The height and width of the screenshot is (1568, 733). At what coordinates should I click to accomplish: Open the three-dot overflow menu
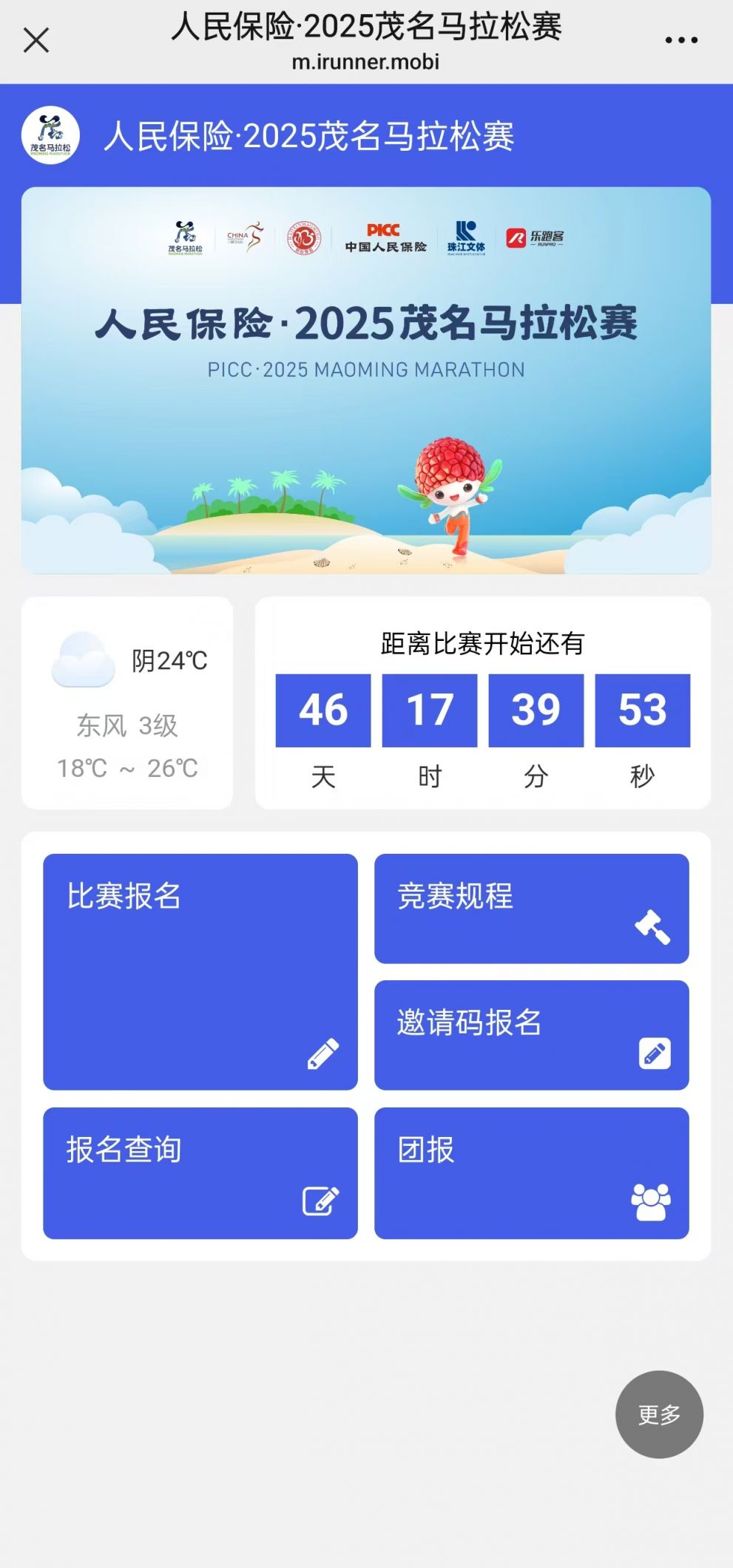680,40
